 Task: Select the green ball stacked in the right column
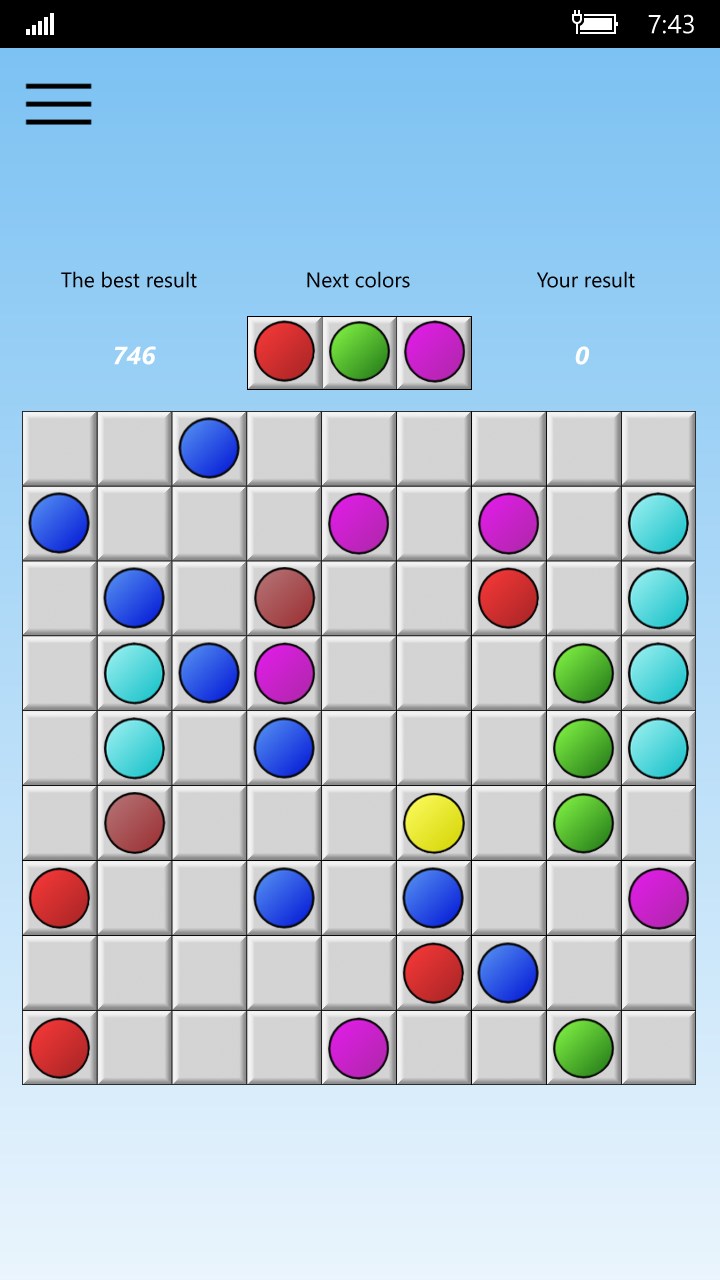pyautogui.click(x=583, y=748)
